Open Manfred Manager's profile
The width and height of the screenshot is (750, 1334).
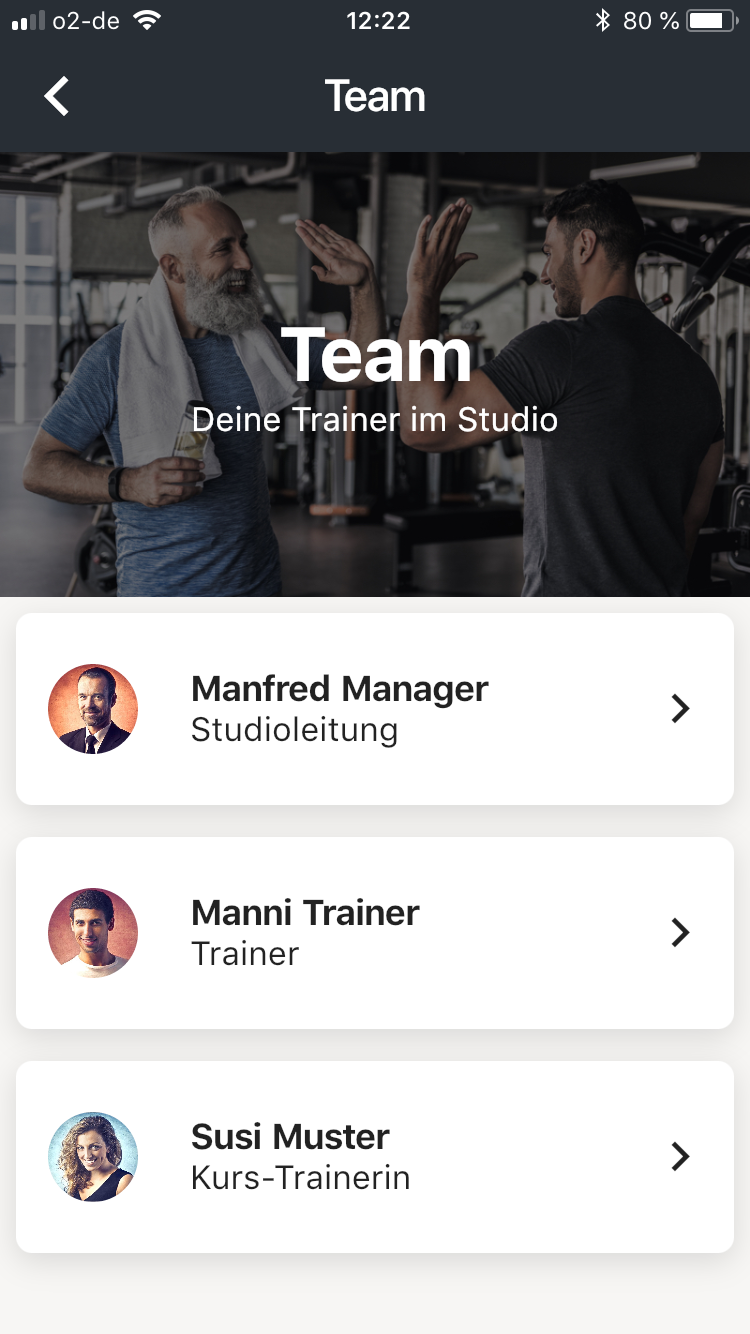[x=375, y=709]
